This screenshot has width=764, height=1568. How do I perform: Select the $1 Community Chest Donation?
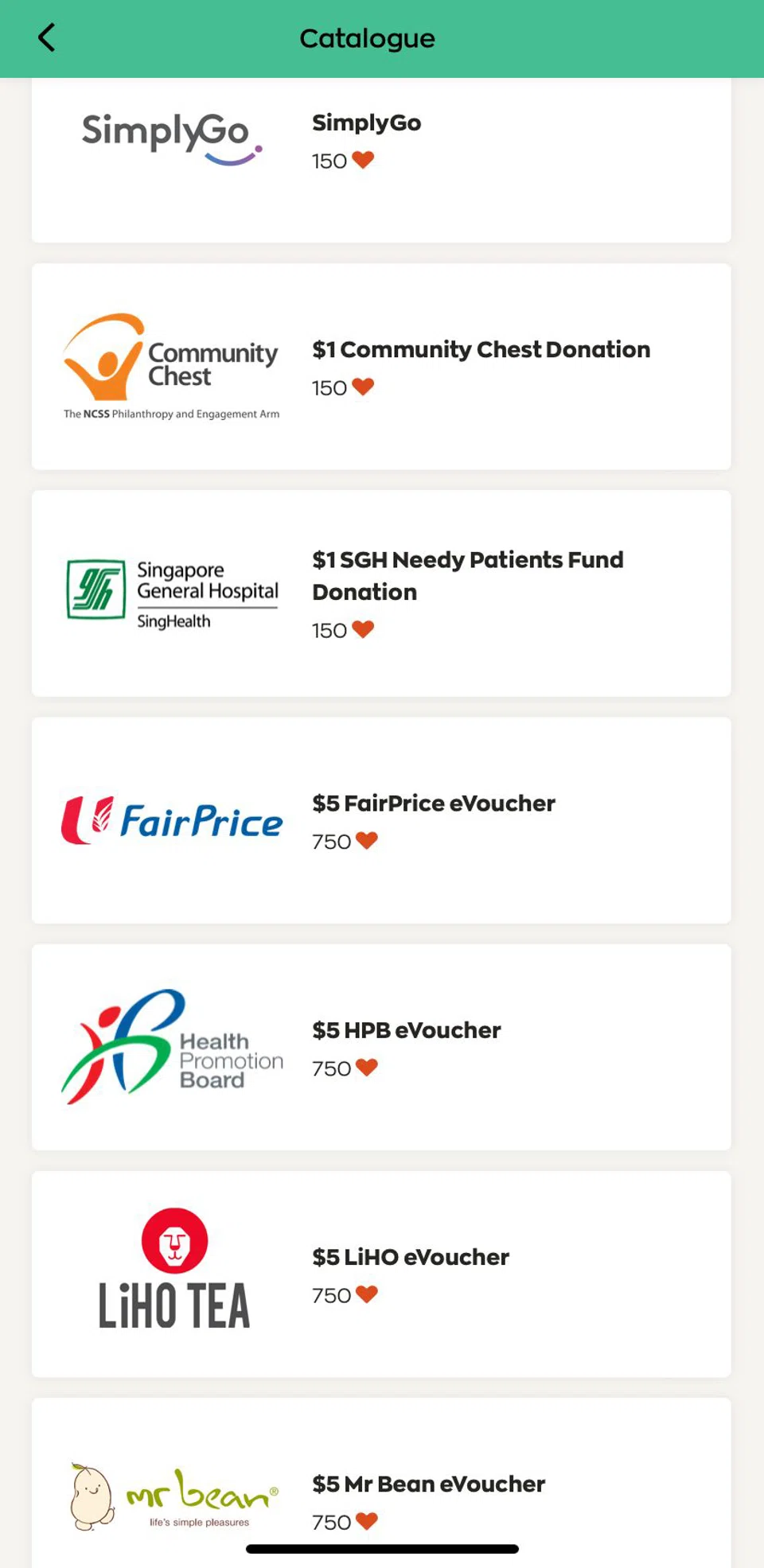[x=380, y=367]
